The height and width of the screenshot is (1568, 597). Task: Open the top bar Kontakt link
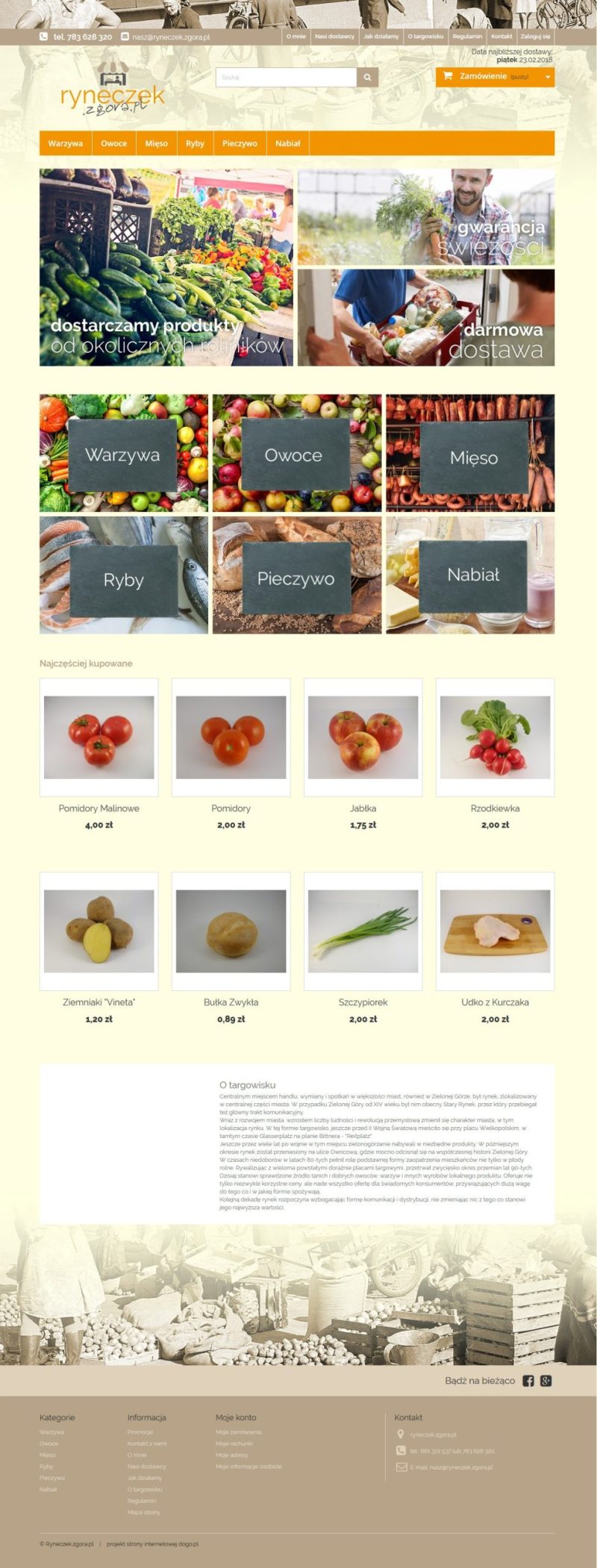tap(501, 37)
